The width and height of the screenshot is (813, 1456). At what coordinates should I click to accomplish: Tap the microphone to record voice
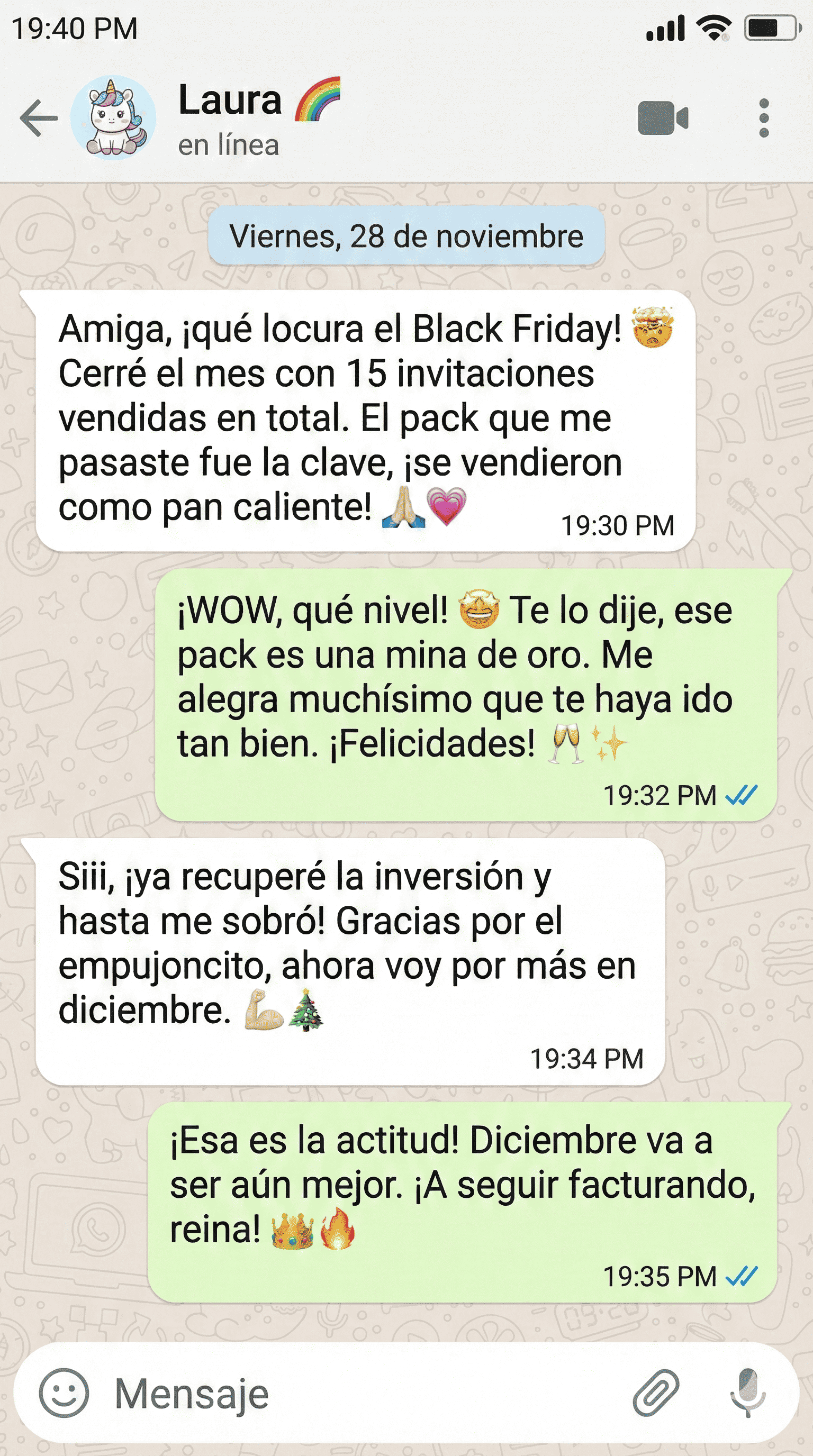[747, 1393]
